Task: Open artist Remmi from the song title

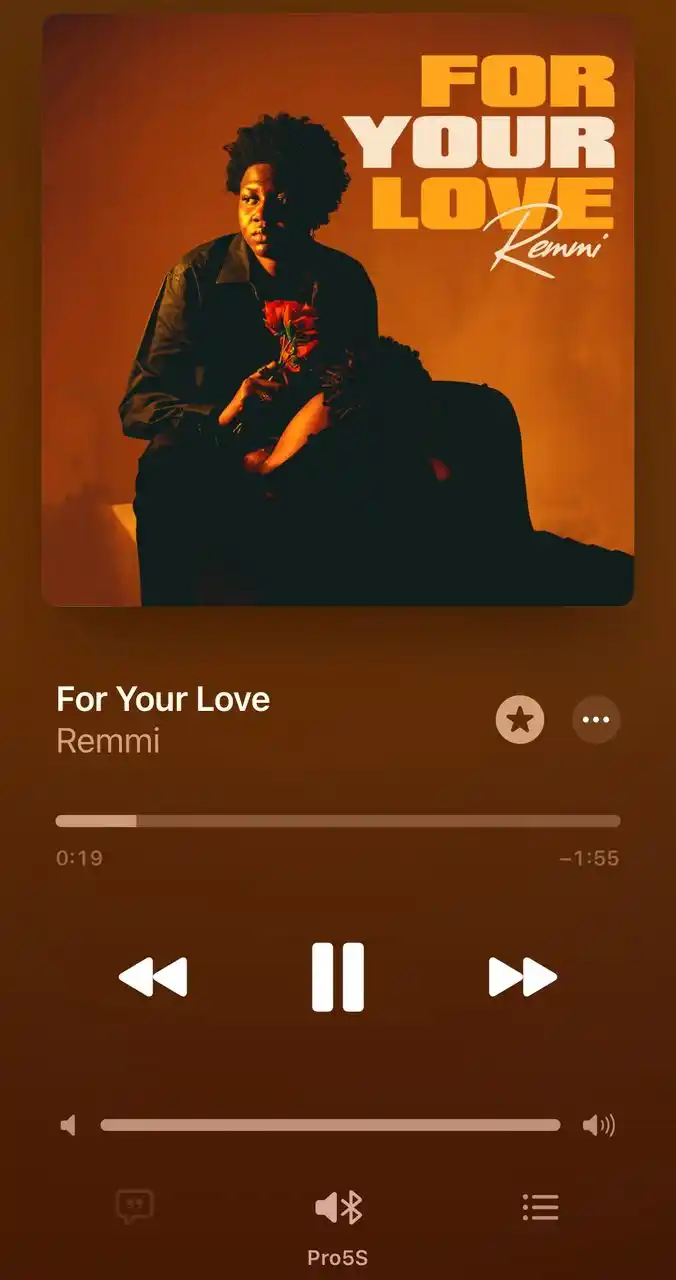Action: [x=108, y=741]
